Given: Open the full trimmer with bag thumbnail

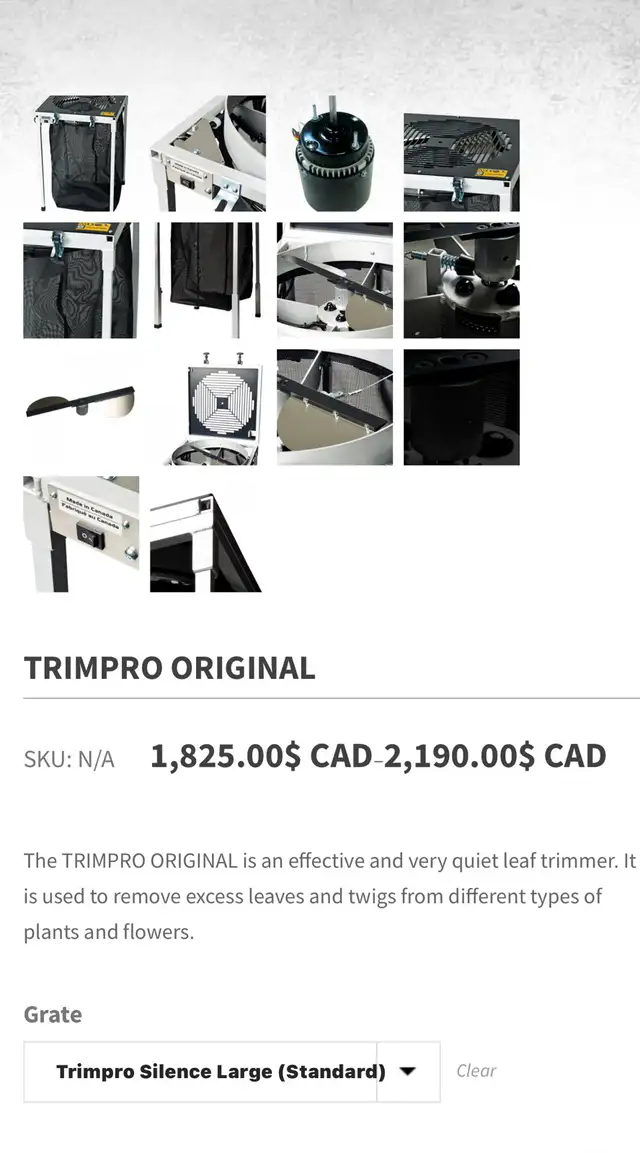Looking at the screenshot, I should coord(81,153).
